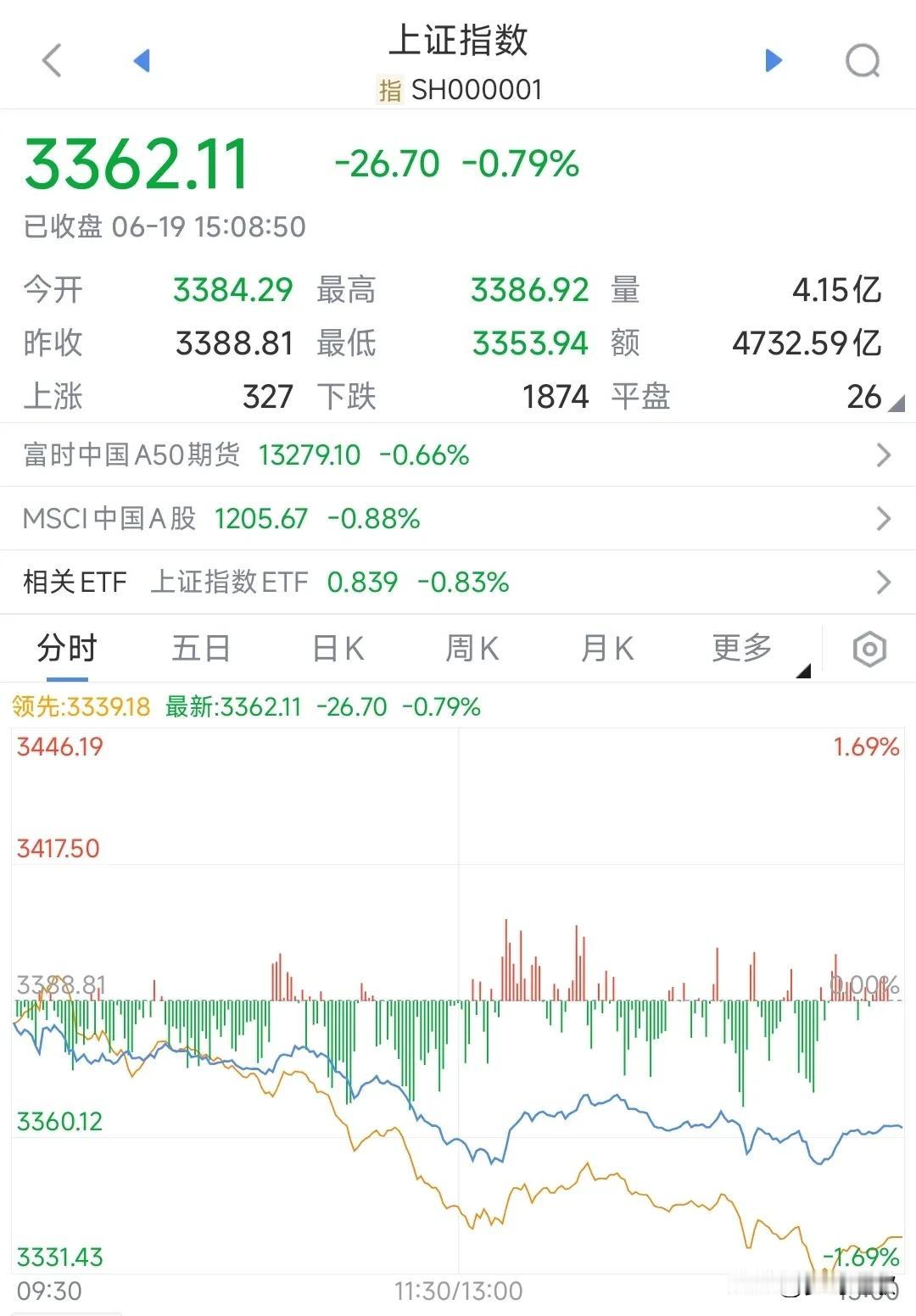Open chart settings hexagon icon

(x=869, y=650)
